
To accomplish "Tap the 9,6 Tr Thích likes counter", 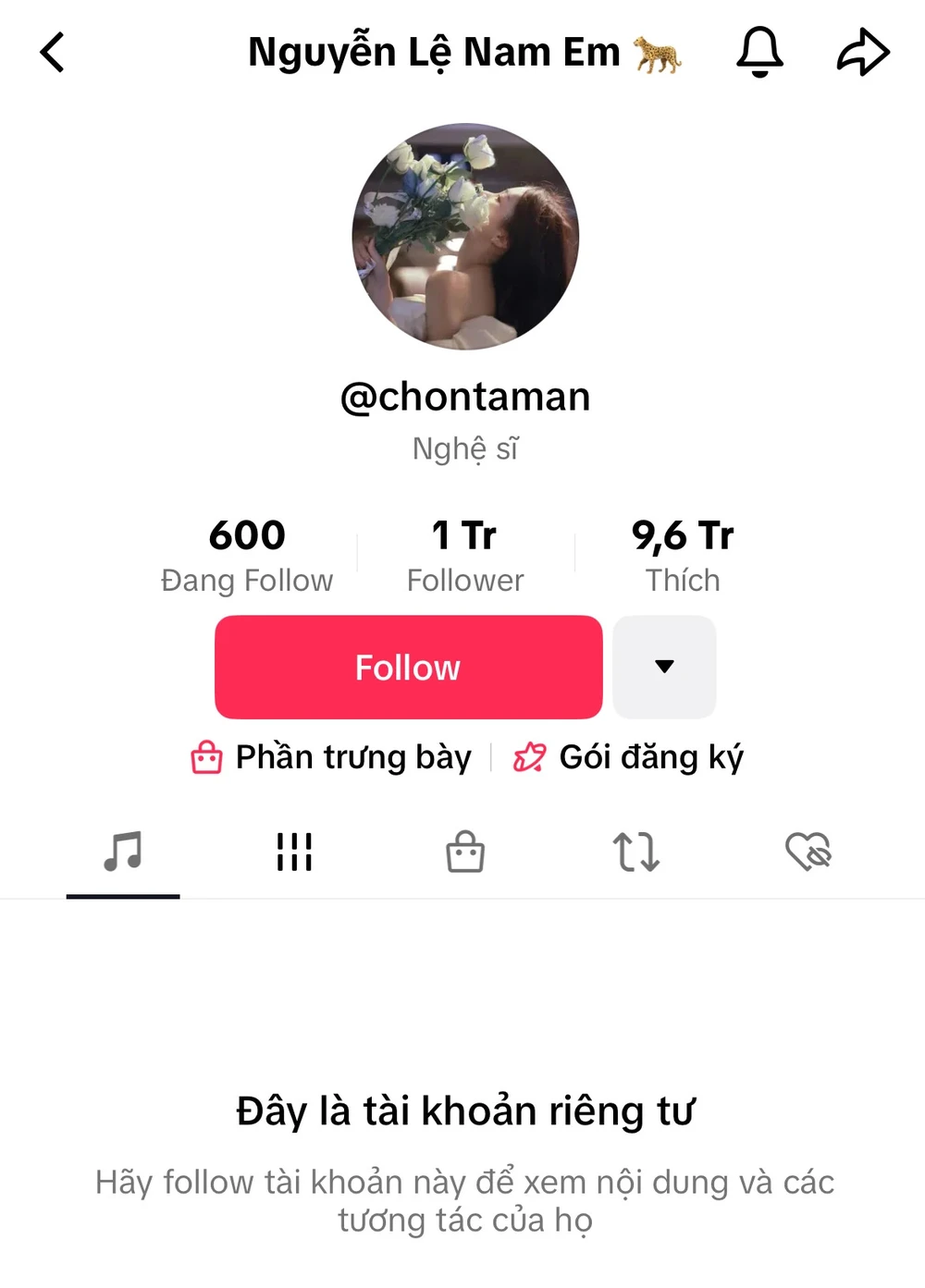I will 683,553.
